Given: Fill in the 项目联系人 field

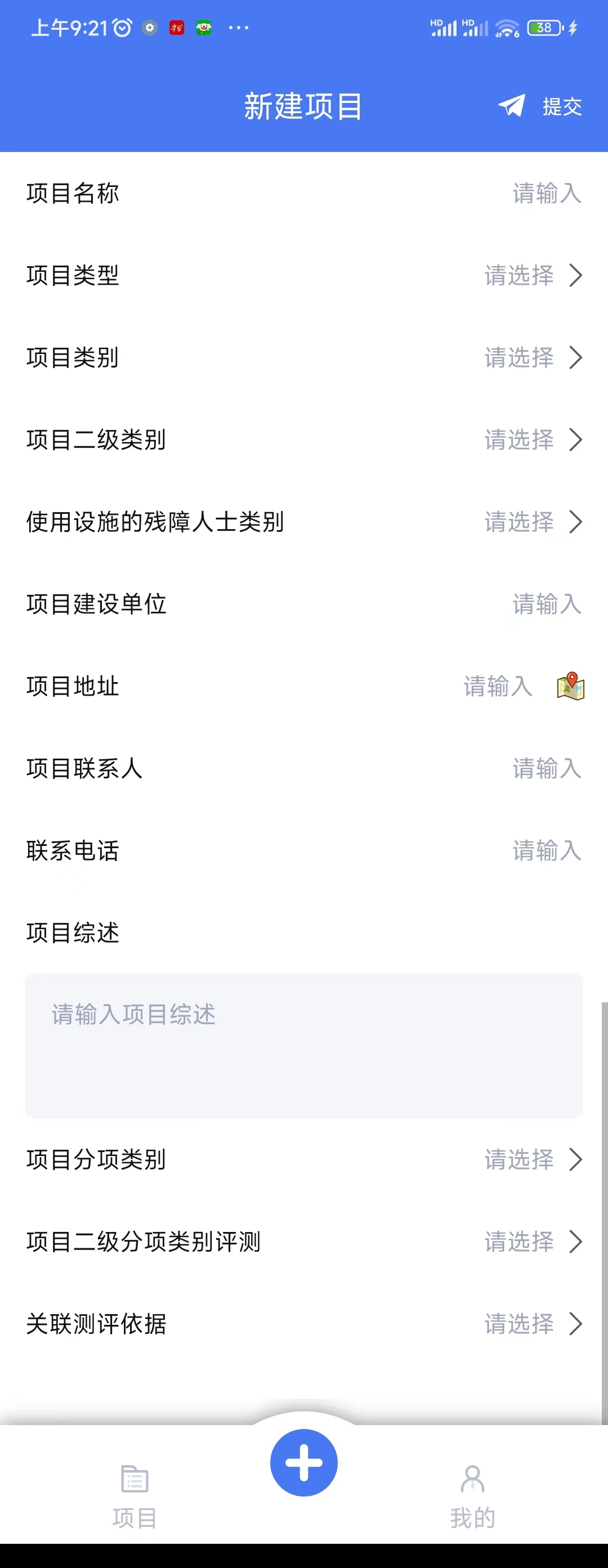Looking at the screenshot, I should pos(546,768).
